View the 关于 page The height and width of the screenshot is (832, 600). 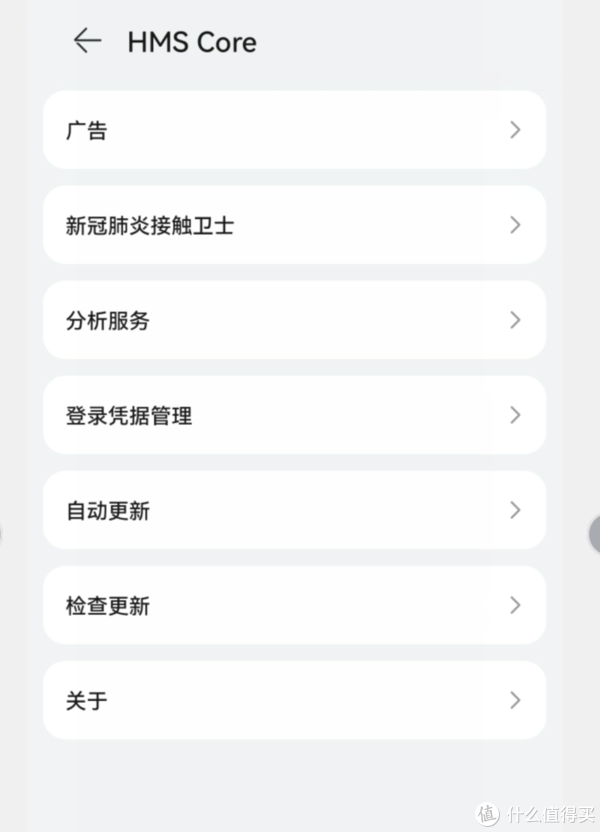(294, 700)
